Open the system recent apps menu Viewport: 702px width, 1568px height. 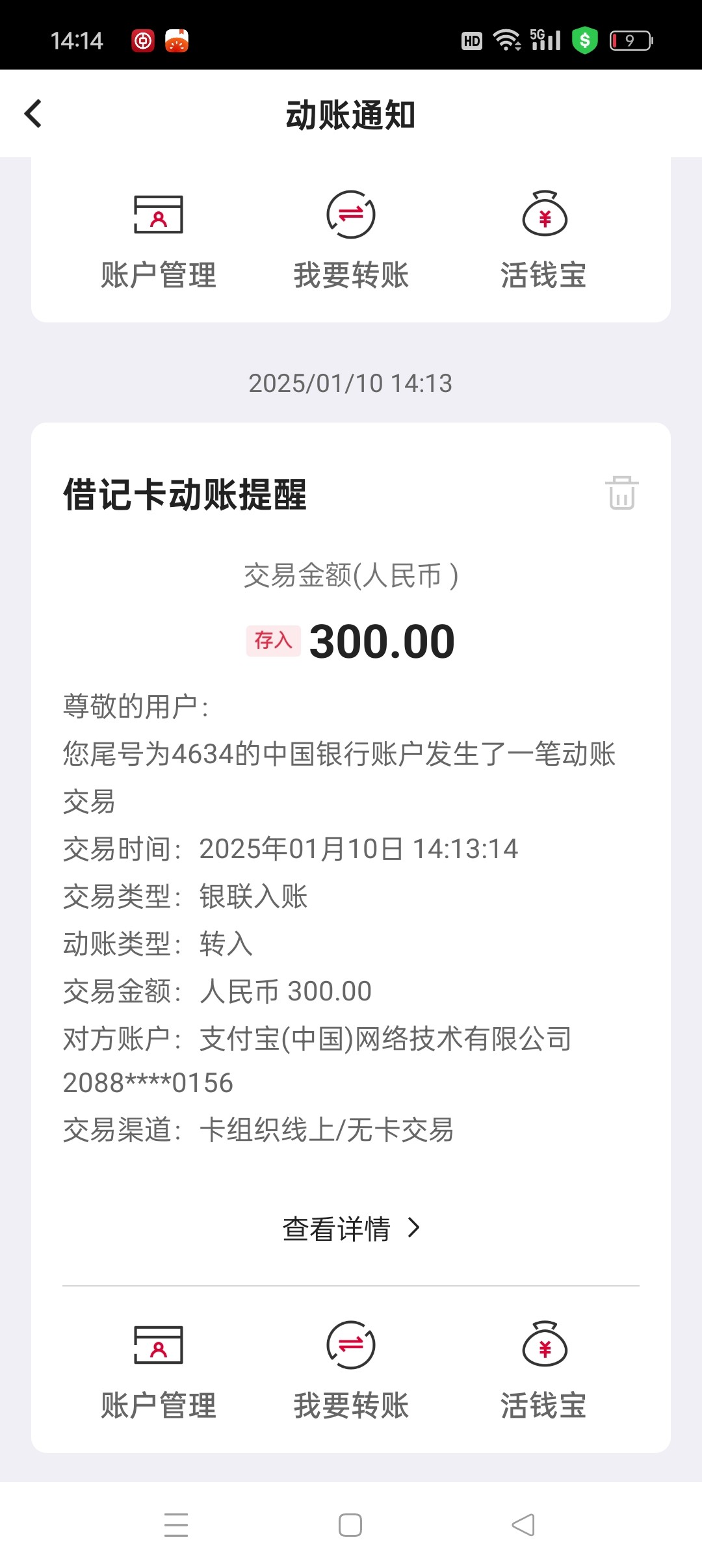click(176, 1525)
